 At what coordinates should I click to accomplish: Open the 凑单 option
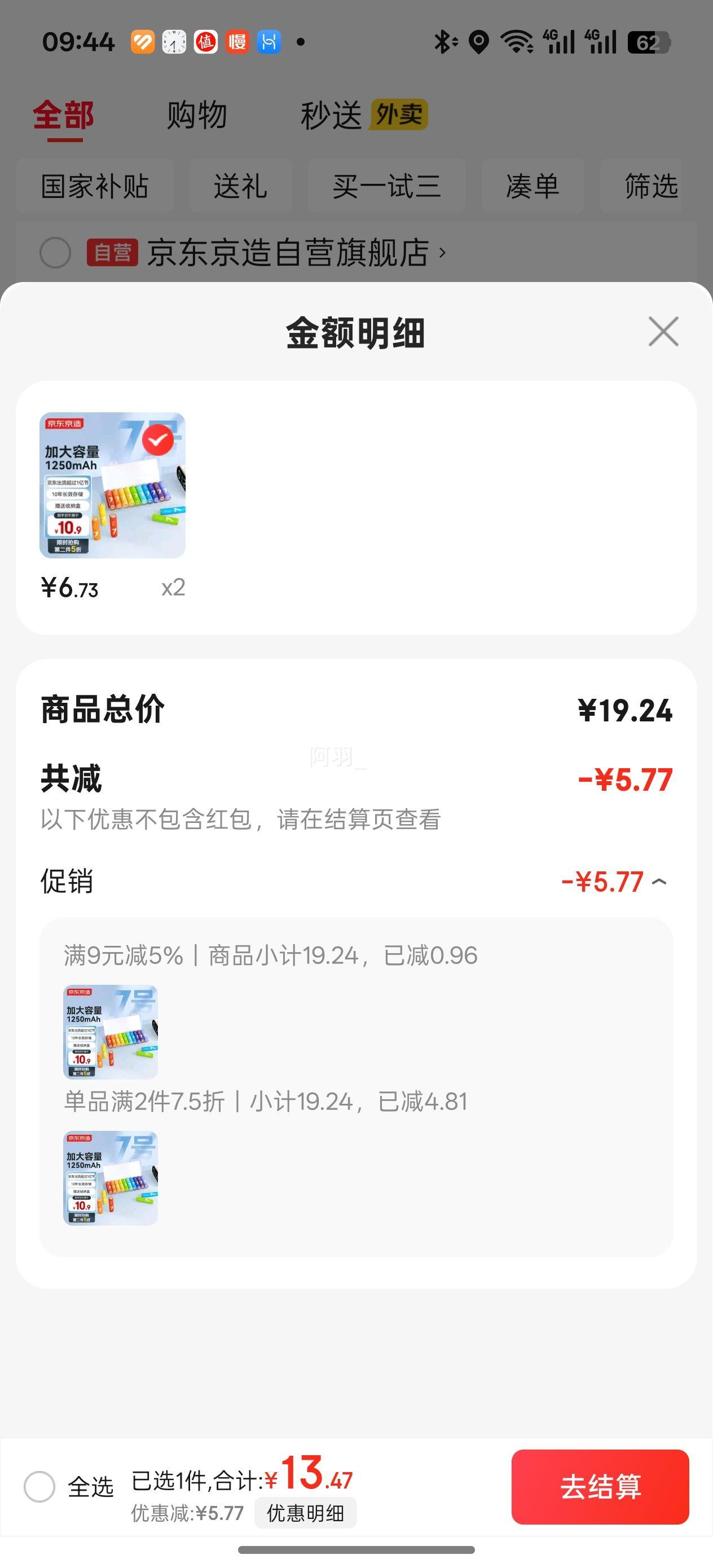pyautogui.click(x=532, y=186)
